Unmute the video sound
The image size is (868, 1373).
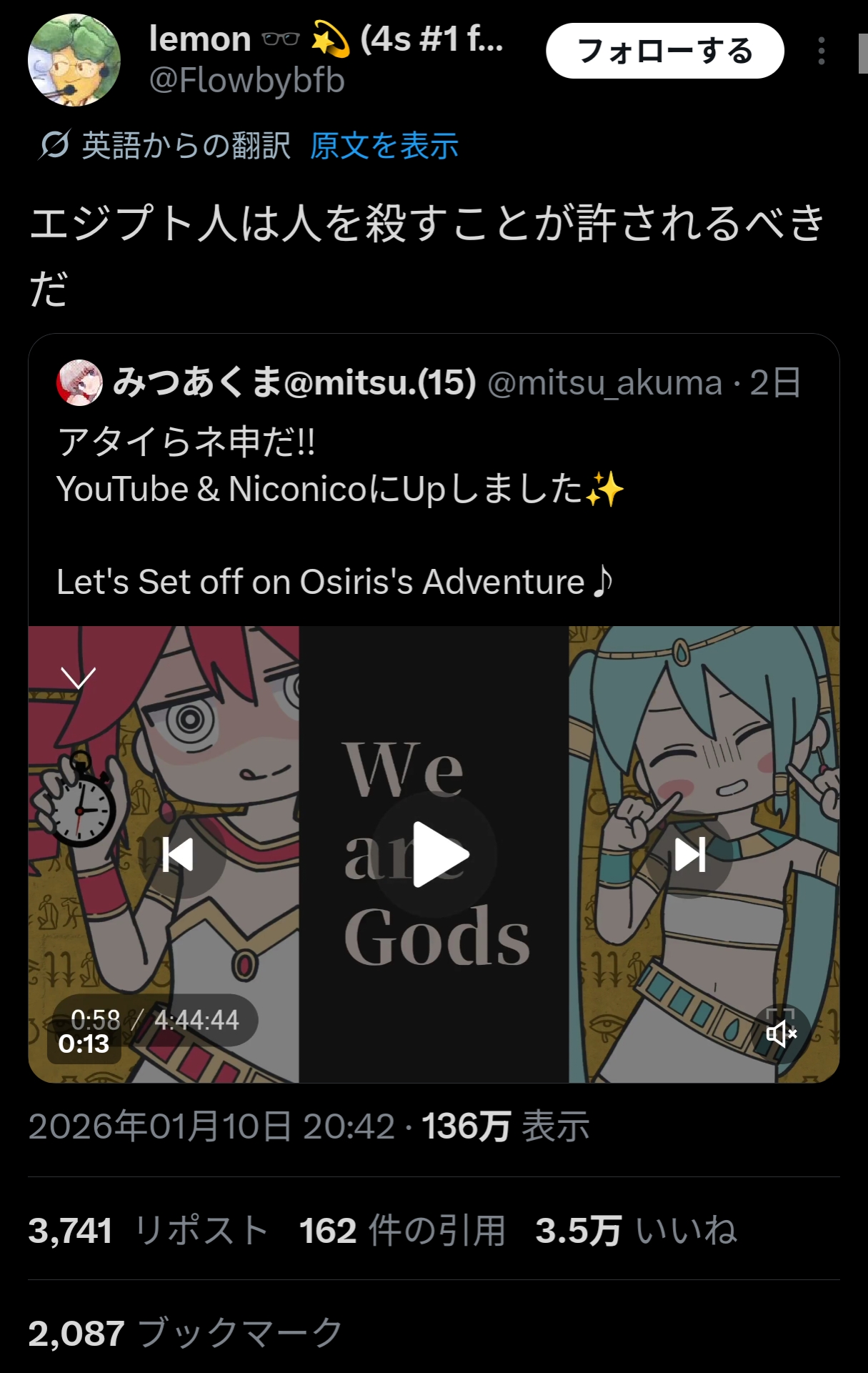(x=780, y=1034)
